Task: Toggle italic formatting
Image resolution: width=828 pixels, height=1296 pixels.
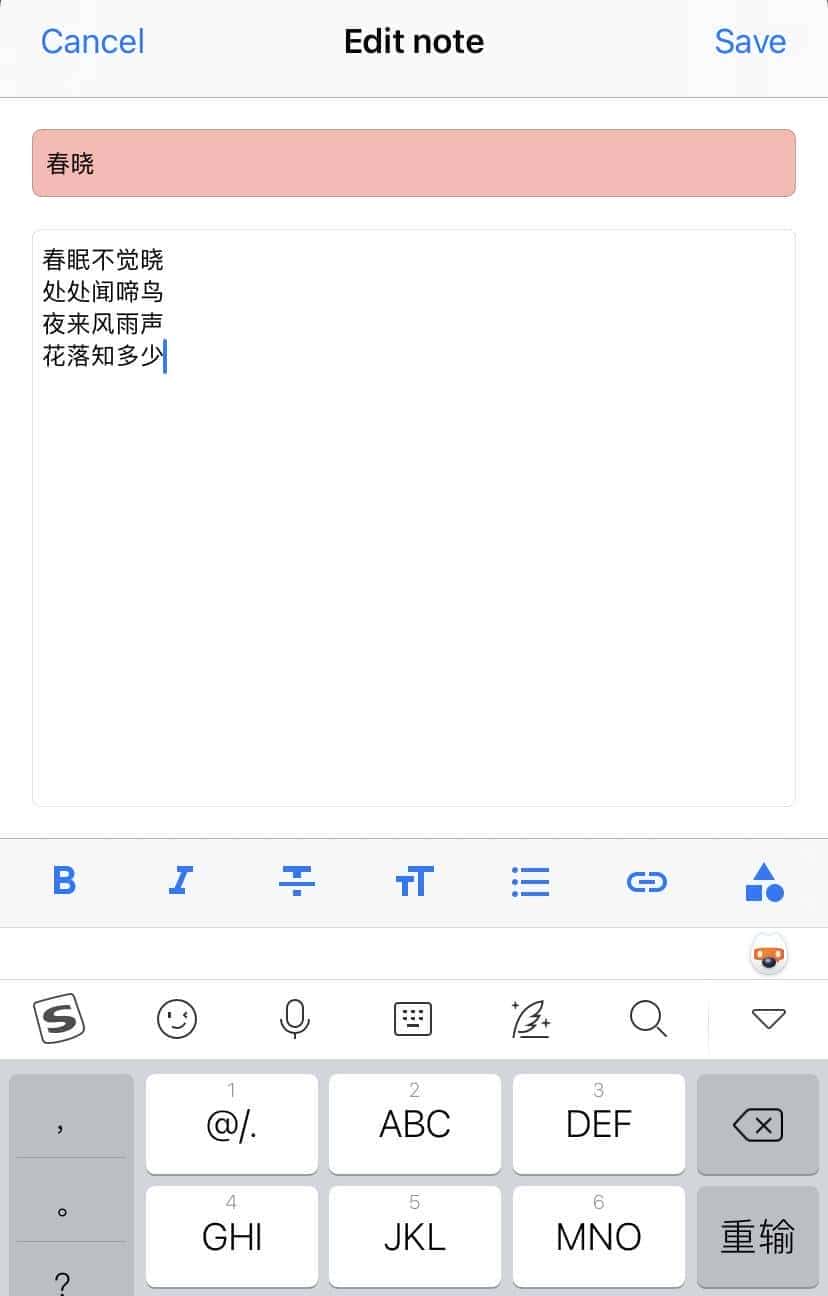Action: click(x=181, y=882)
